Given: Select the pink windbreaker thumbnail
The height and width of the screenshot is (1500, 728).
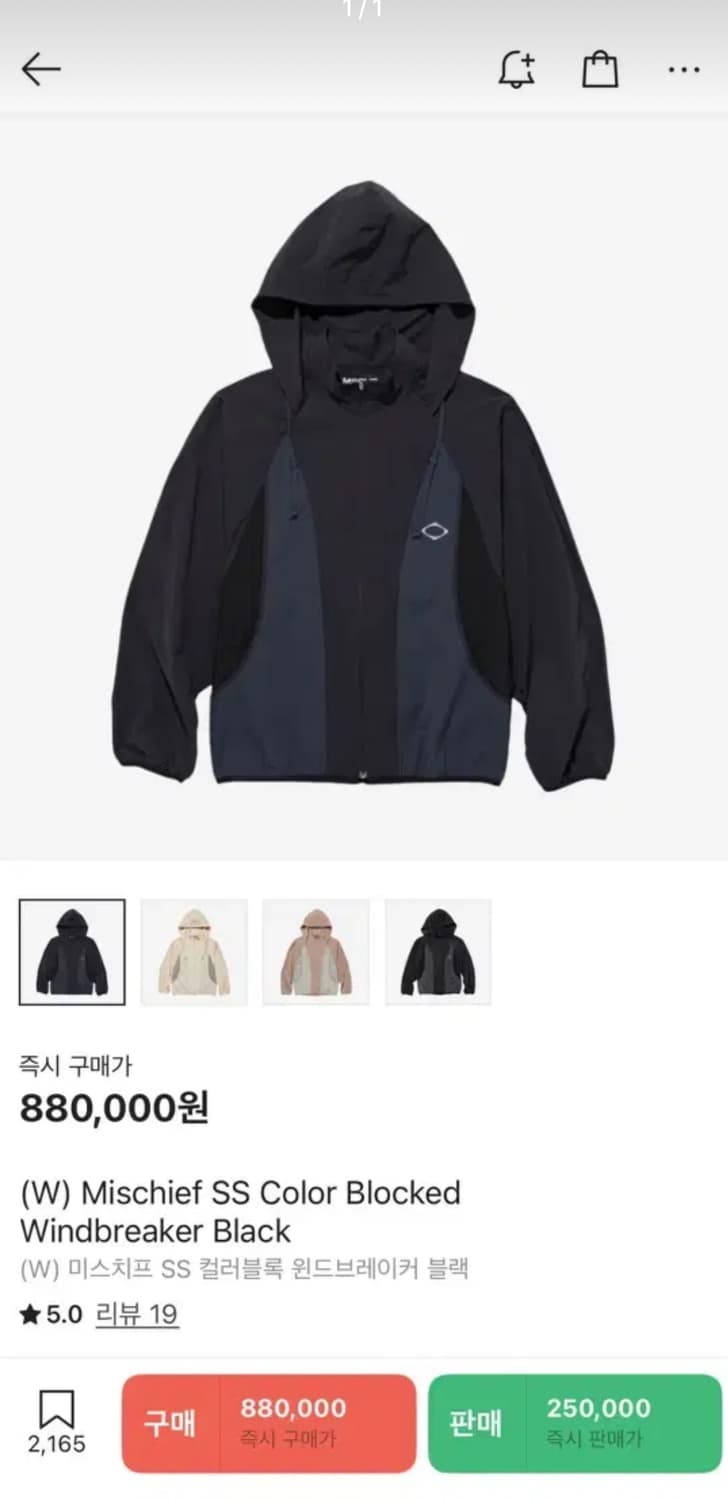Looking at the screenshot, I should [x=316, y=951].
